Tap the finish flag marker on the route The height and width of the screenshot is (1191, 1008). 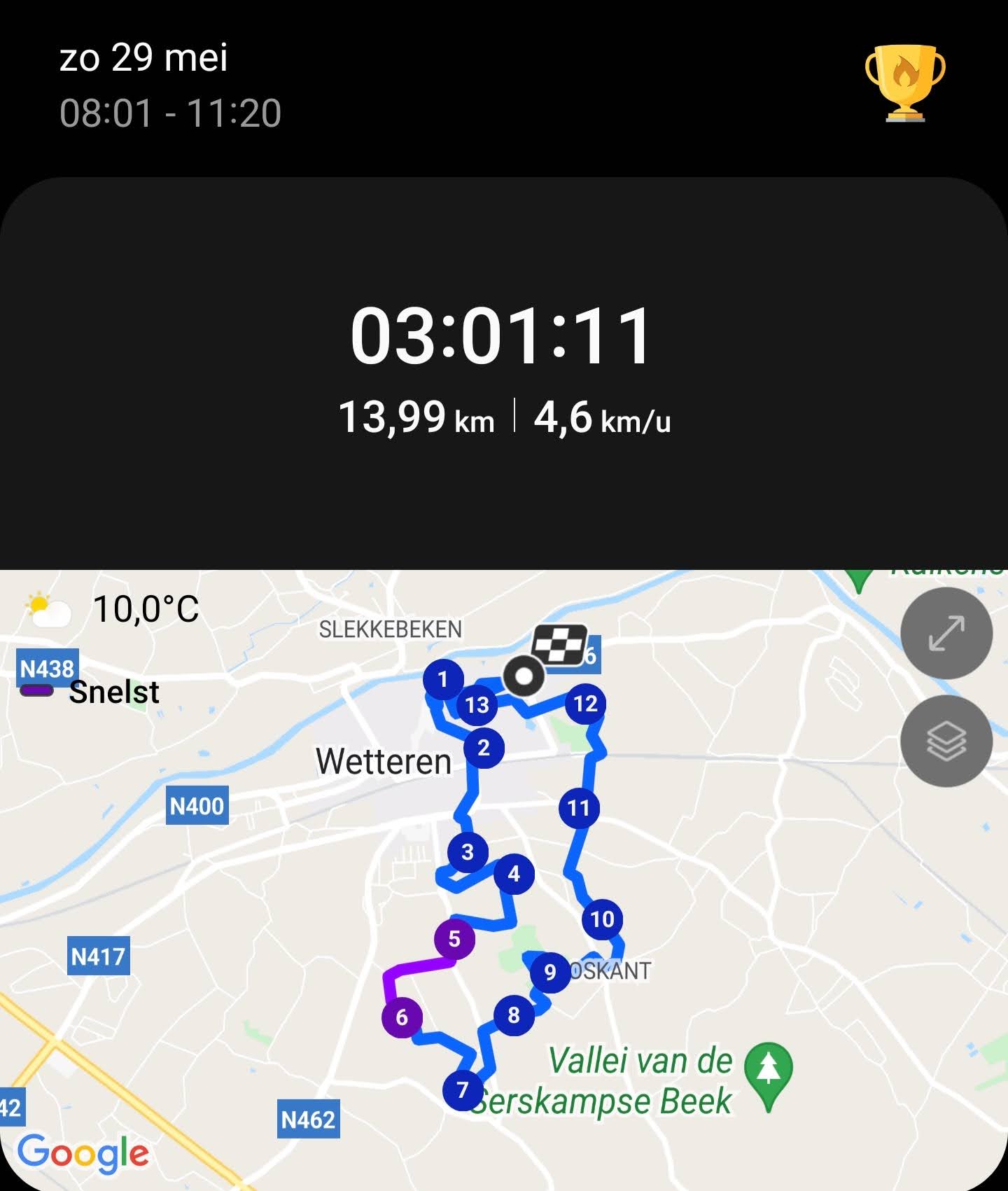point(559,644)
